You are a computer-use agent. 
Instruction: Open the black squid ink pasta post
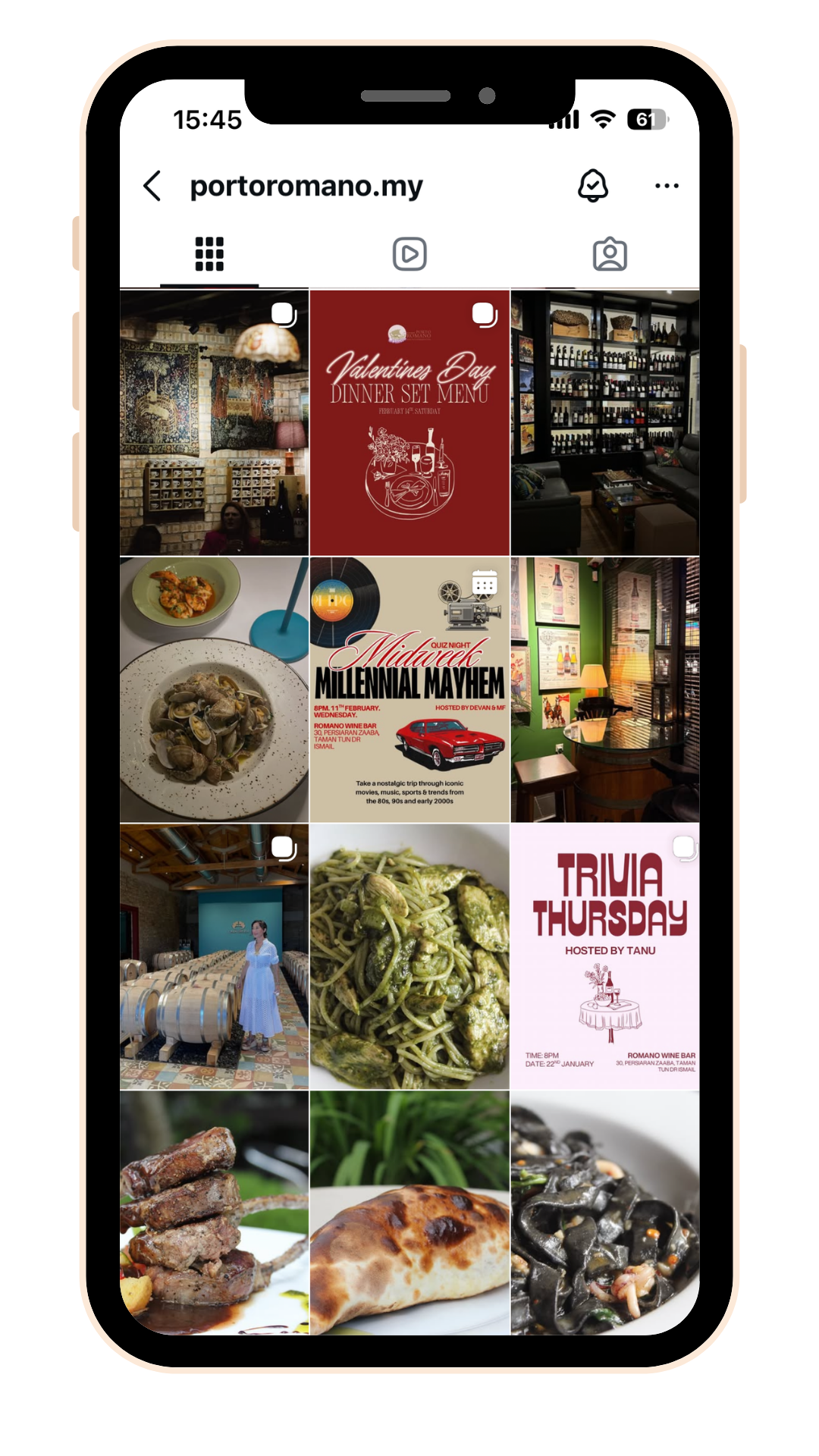(x=605, y=1213)
